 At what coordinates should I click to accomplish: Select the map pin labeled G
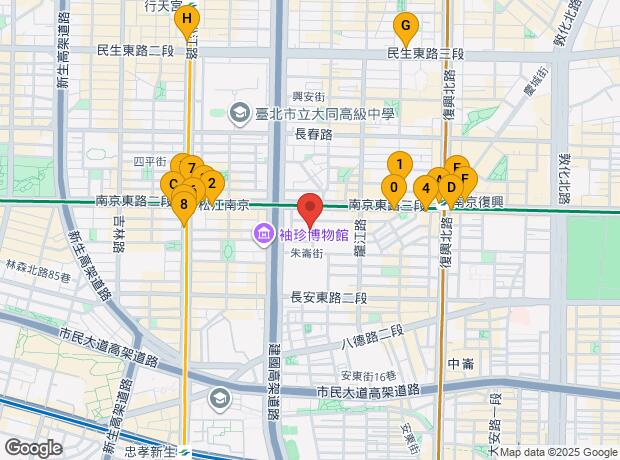[405, 27]
